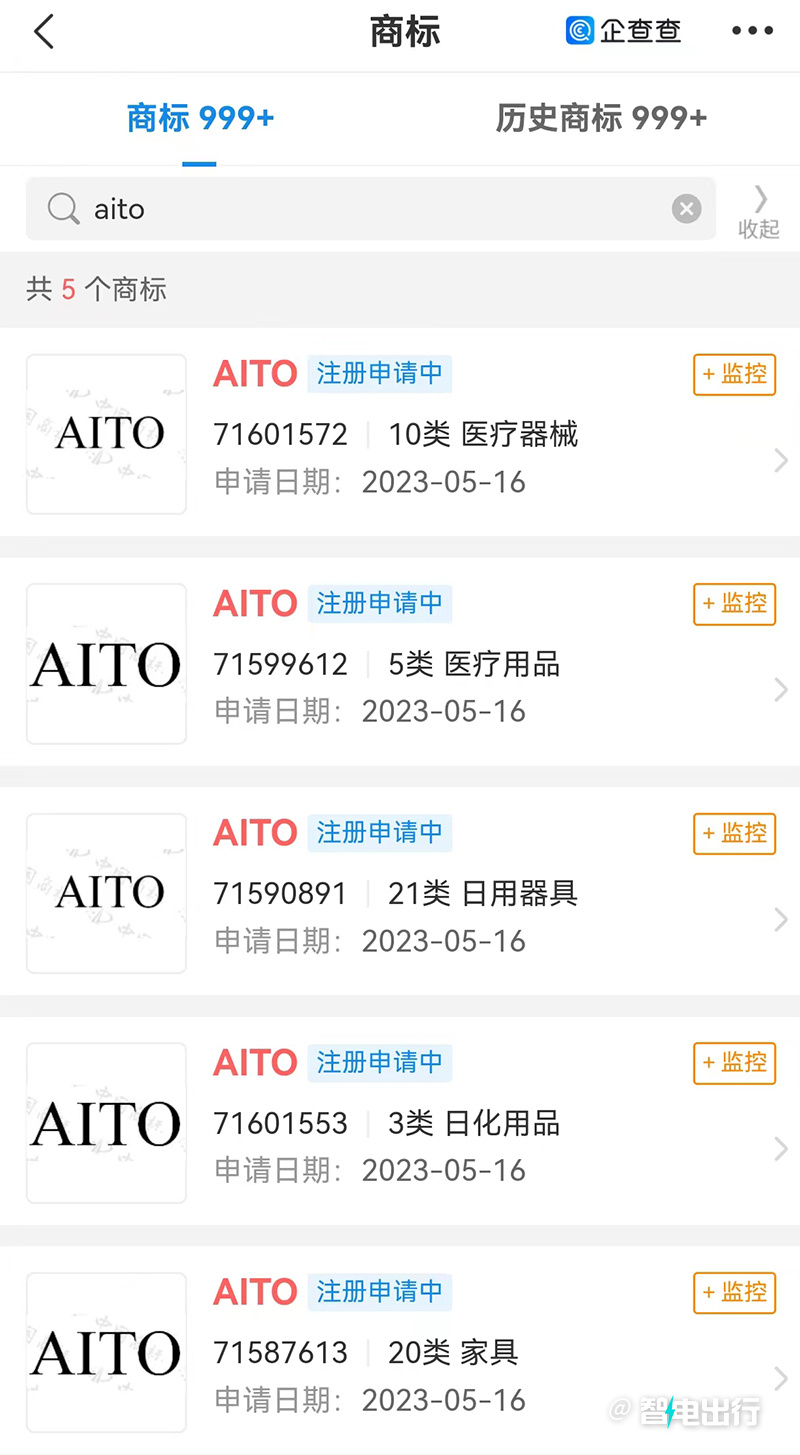Open AITO trademark 71601572 医疗器械
Screen dimensions: 800x1455
point(450,435)
